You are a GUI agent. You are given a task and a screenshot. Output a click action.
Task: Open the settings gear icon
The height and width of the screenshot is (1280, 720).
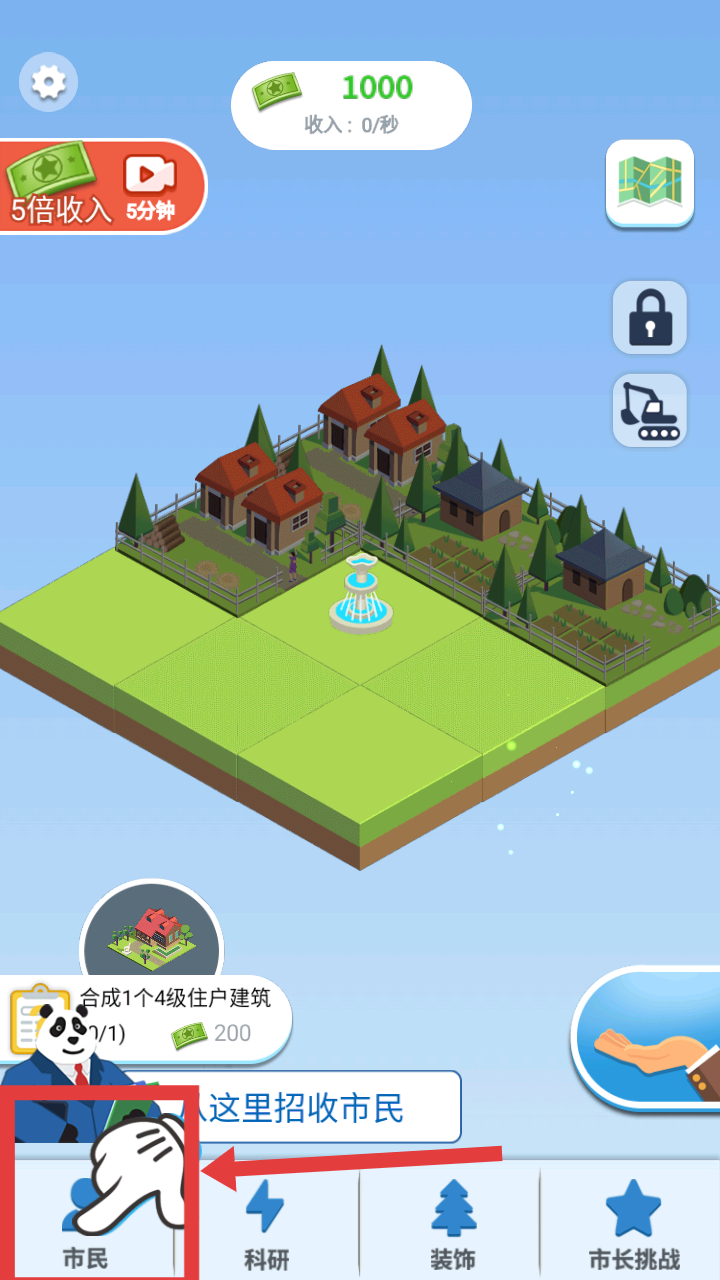tap(48, 82)
